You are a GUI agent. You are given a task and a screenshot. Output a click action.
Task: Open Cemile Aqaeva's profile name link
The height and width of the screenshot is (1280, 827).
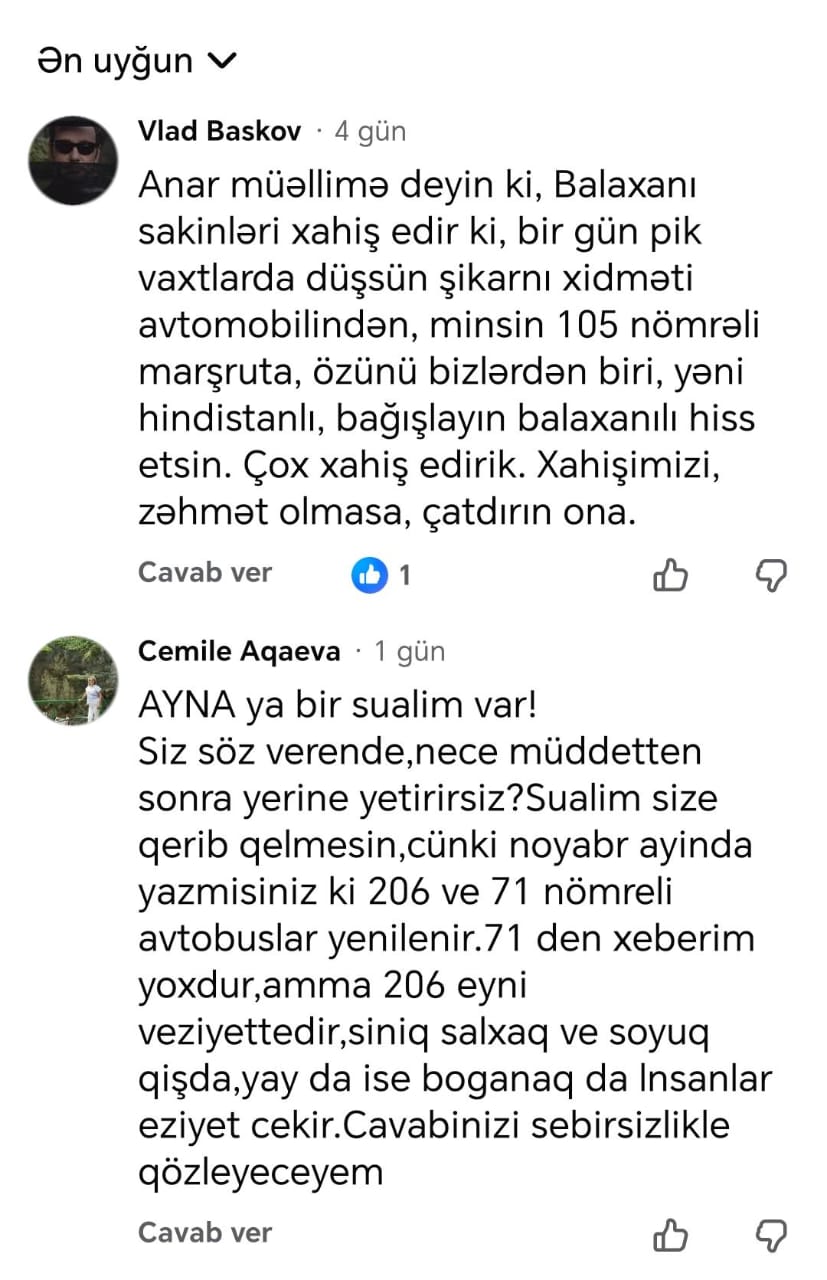pyautogui.click(x=239, y=652)
